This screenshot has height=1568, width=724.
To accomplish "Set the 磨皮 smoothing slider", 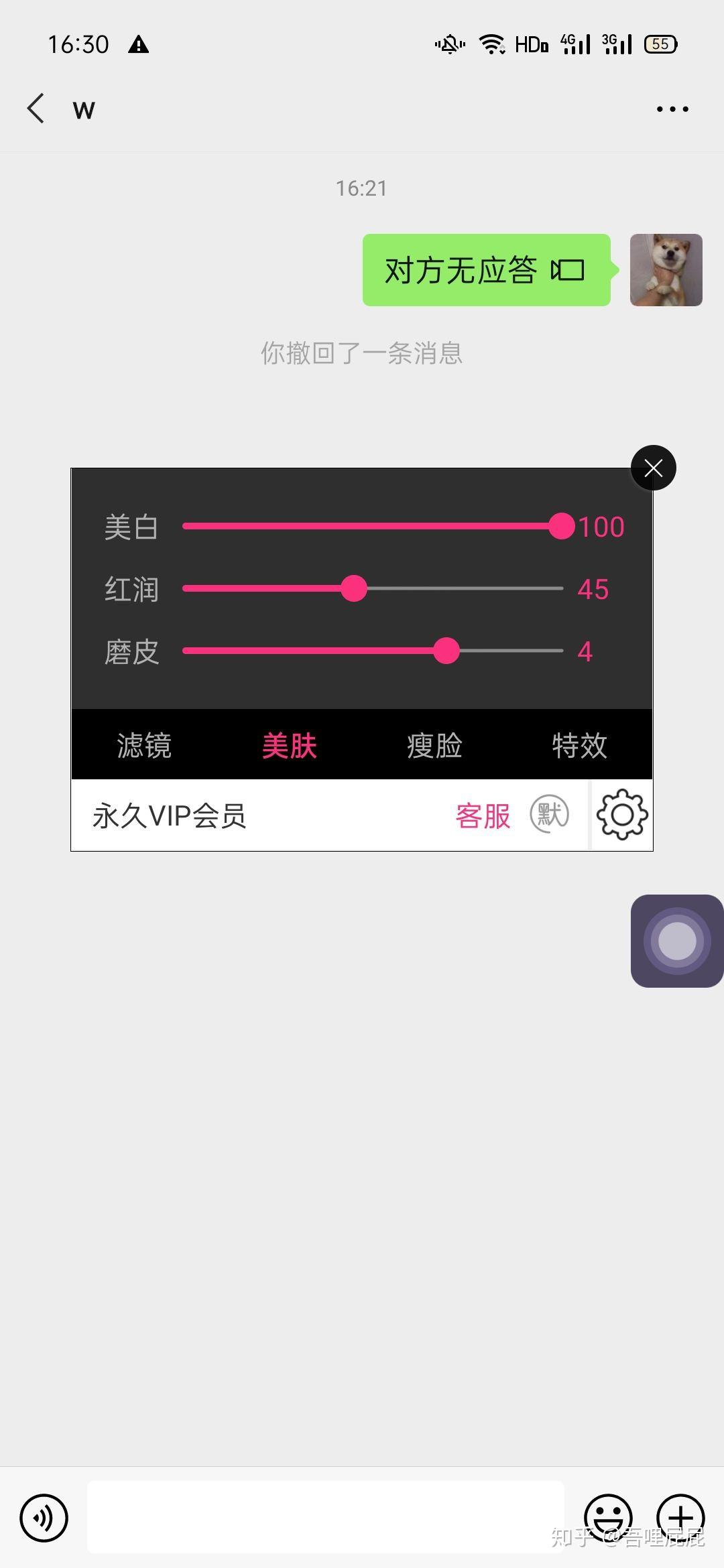I will [373, 651].
